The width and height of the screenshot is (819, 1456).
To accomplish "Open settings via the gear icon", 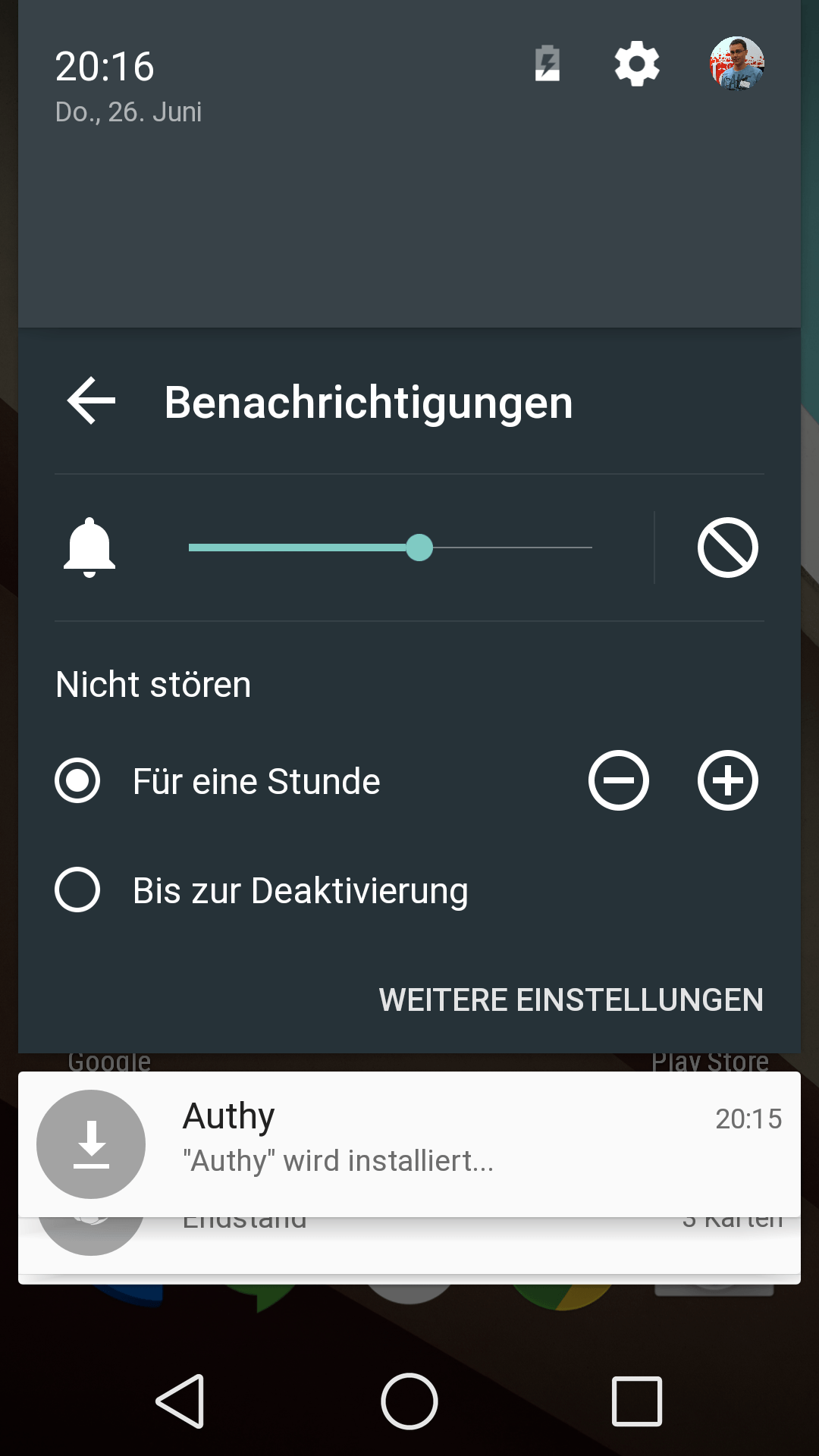I will coord(637,64).
